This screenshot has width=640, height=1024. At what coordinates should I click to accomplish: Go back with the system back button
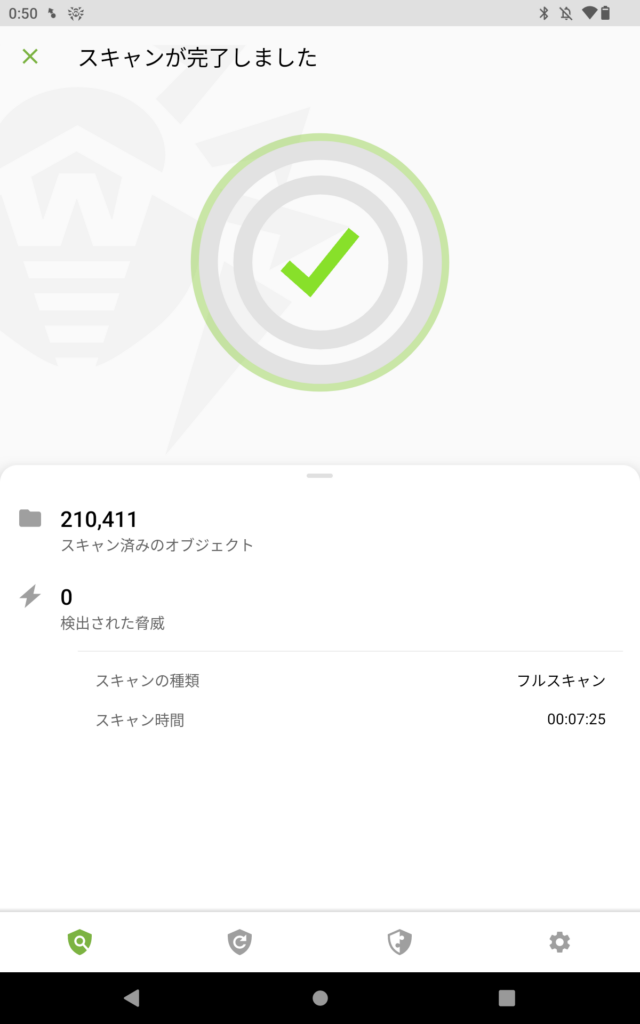[131, 997]
